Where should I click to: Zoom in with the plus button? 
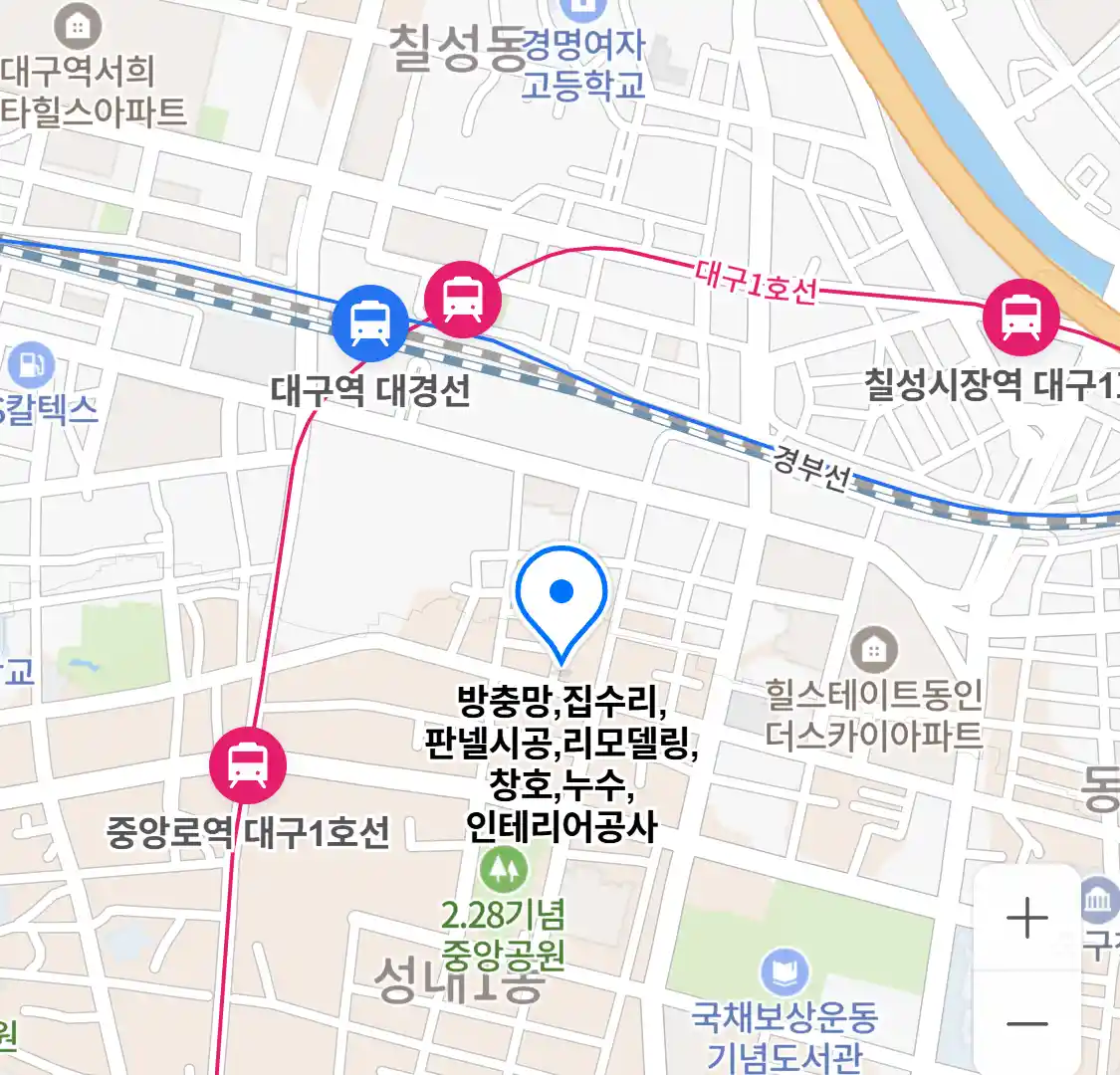click(x=1026, y=919)
